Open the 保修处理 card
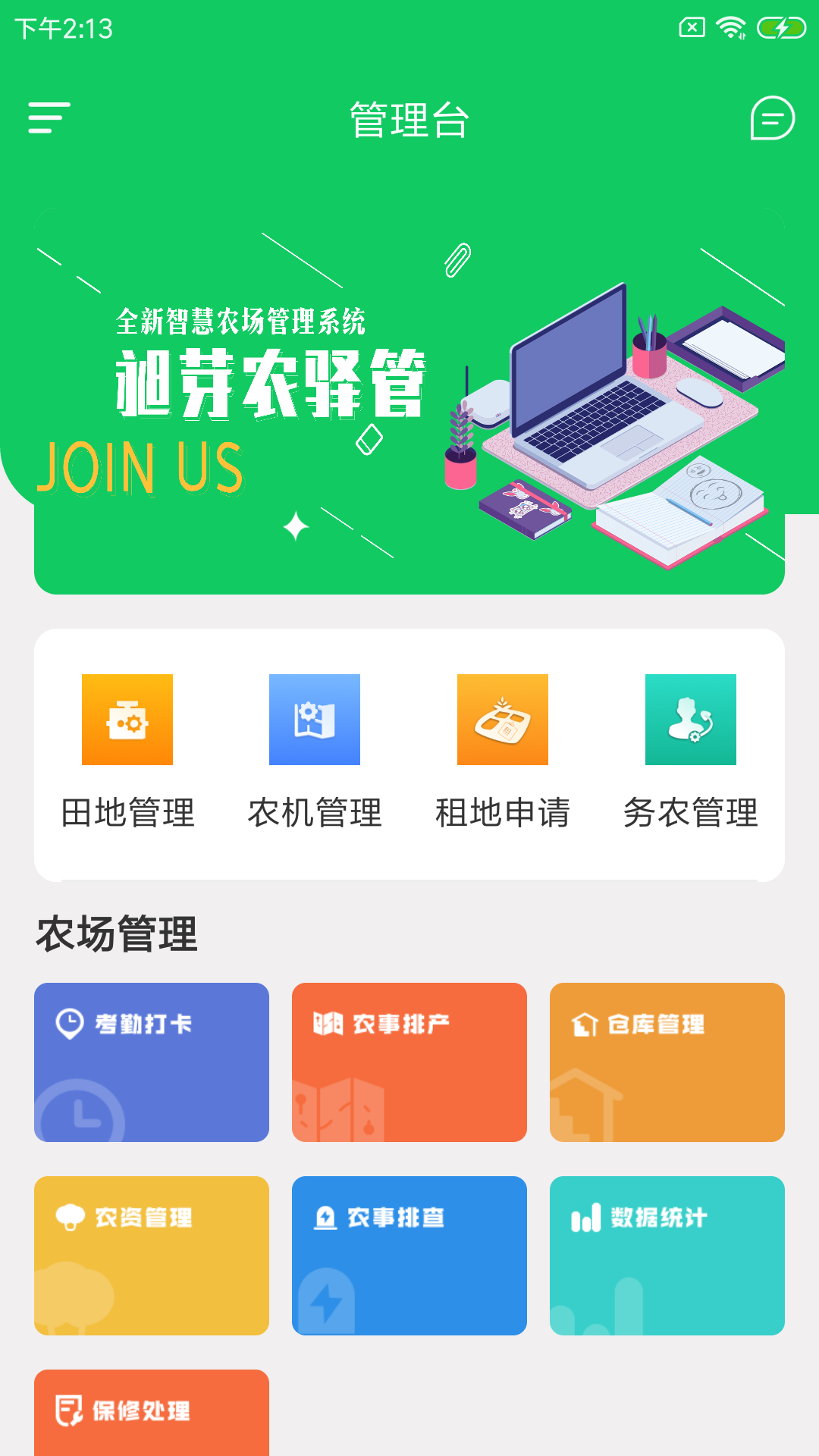819x1456 pixels. 152,1412
